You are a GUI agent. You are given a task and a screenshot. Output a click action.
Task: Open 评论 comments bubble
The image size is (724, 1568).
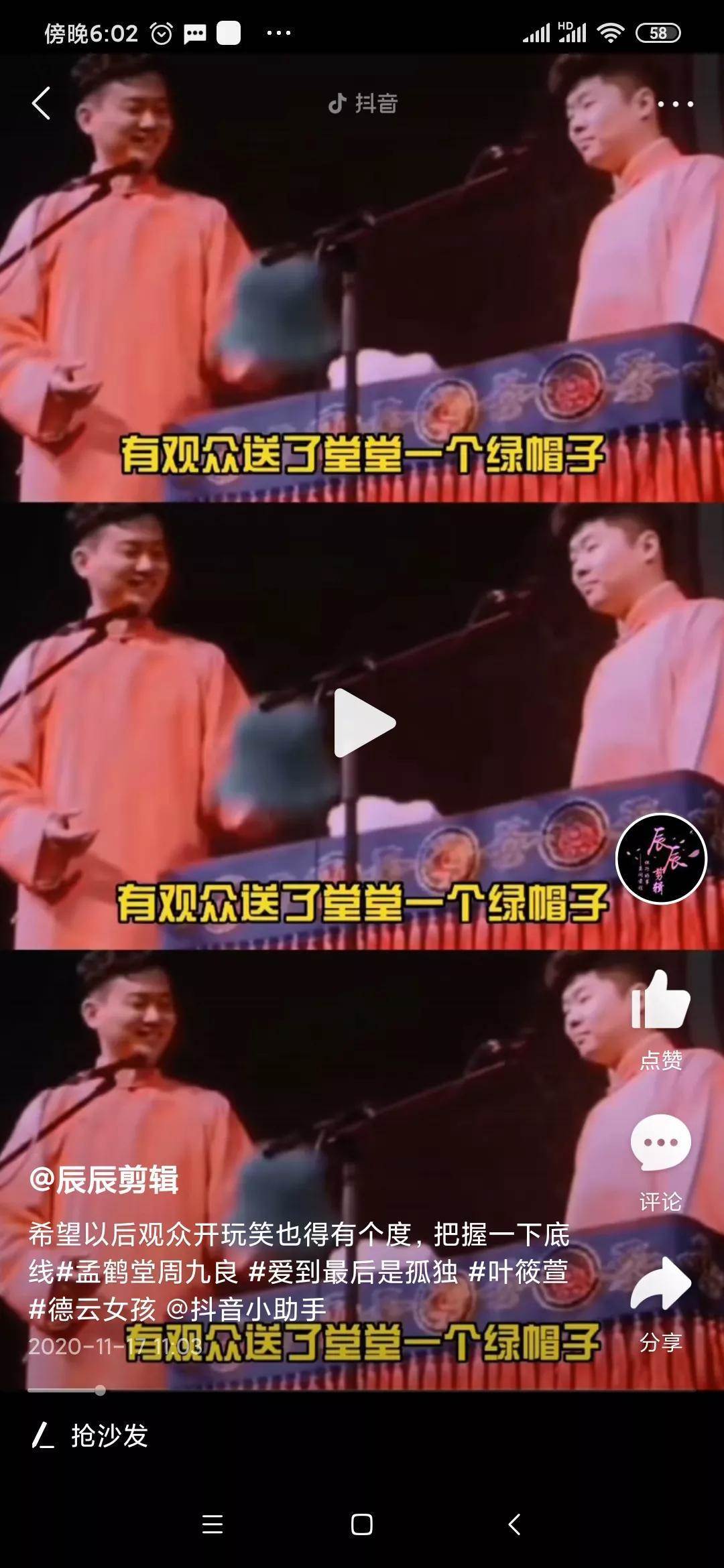pyautogui.click(x=660, y=1143)
